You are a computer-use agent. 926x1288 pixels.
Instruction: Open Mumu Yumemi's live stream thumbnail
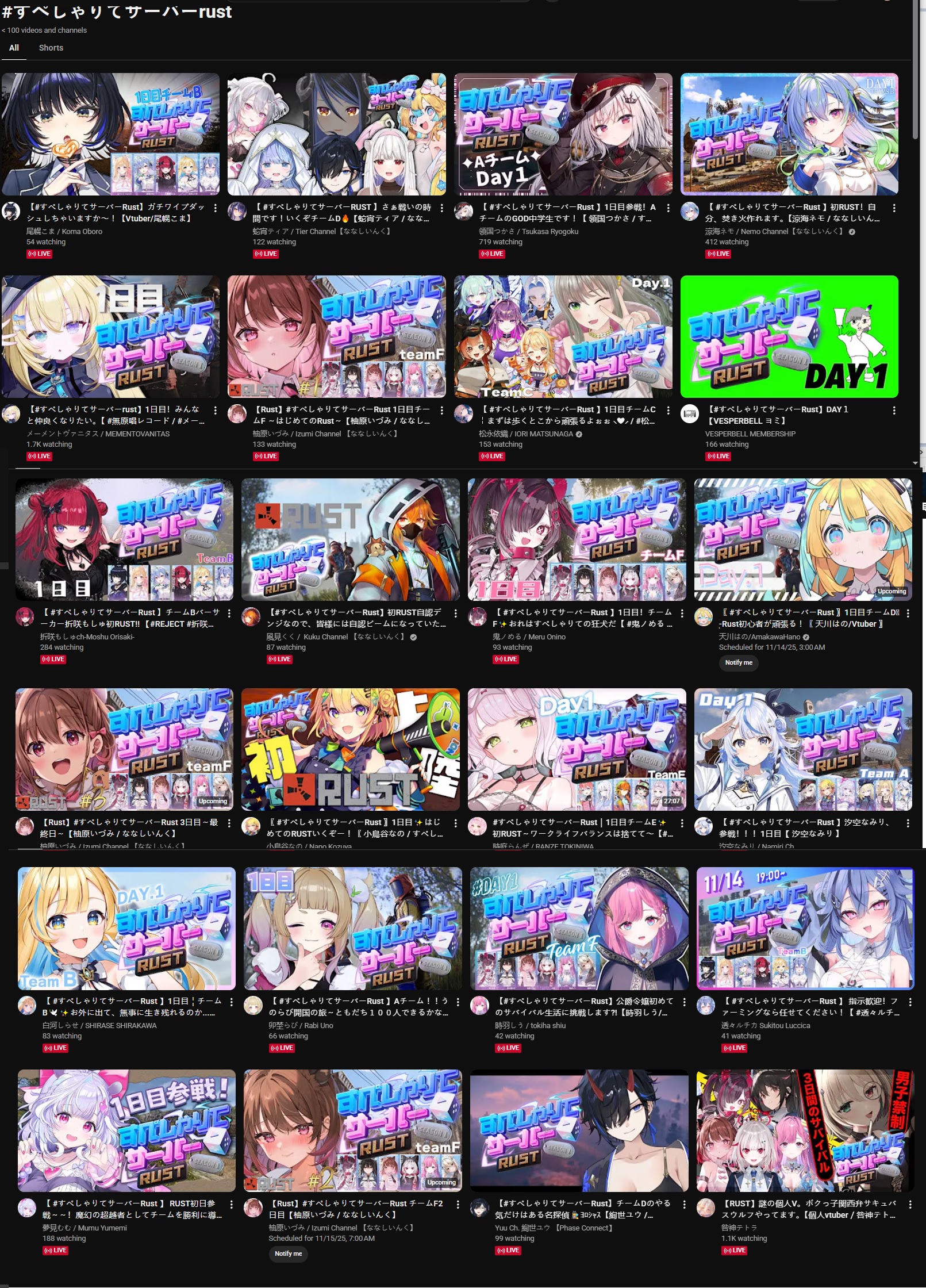click(126, 1130)
